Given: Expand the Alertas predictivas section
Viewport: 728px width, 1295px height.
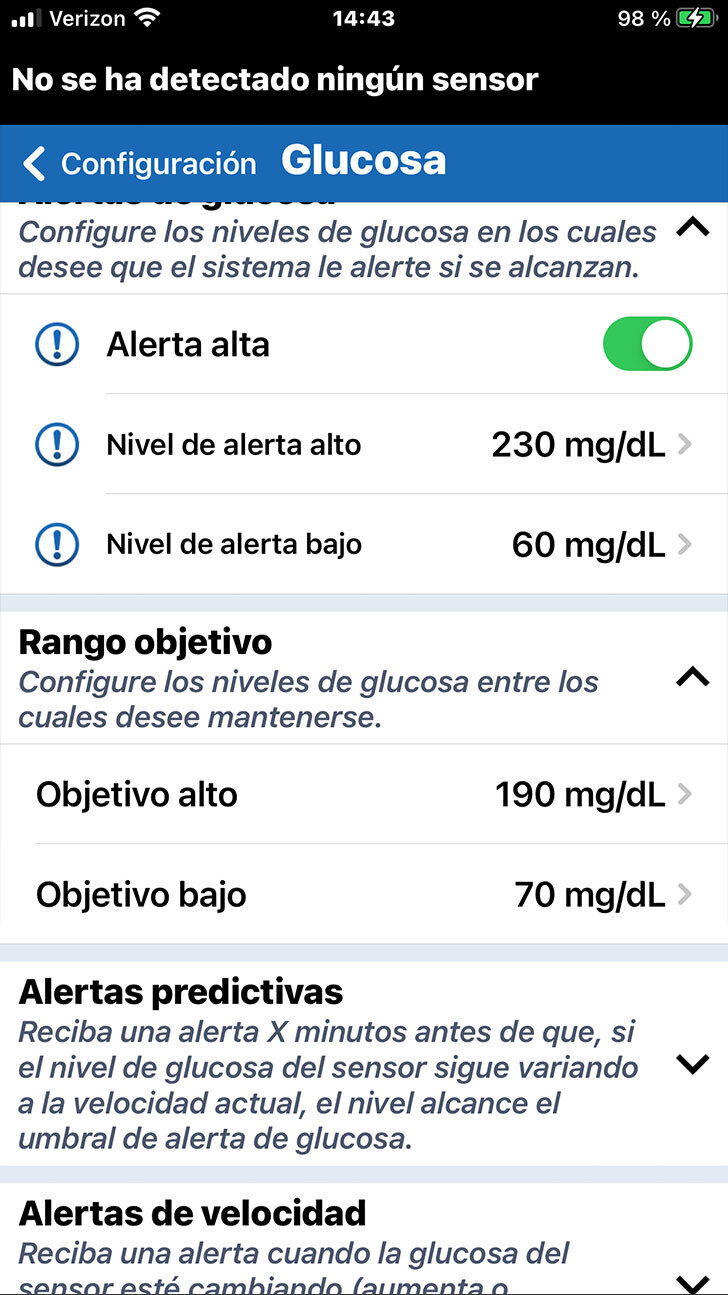Looking at the screenshot, I should point(692,1063).
